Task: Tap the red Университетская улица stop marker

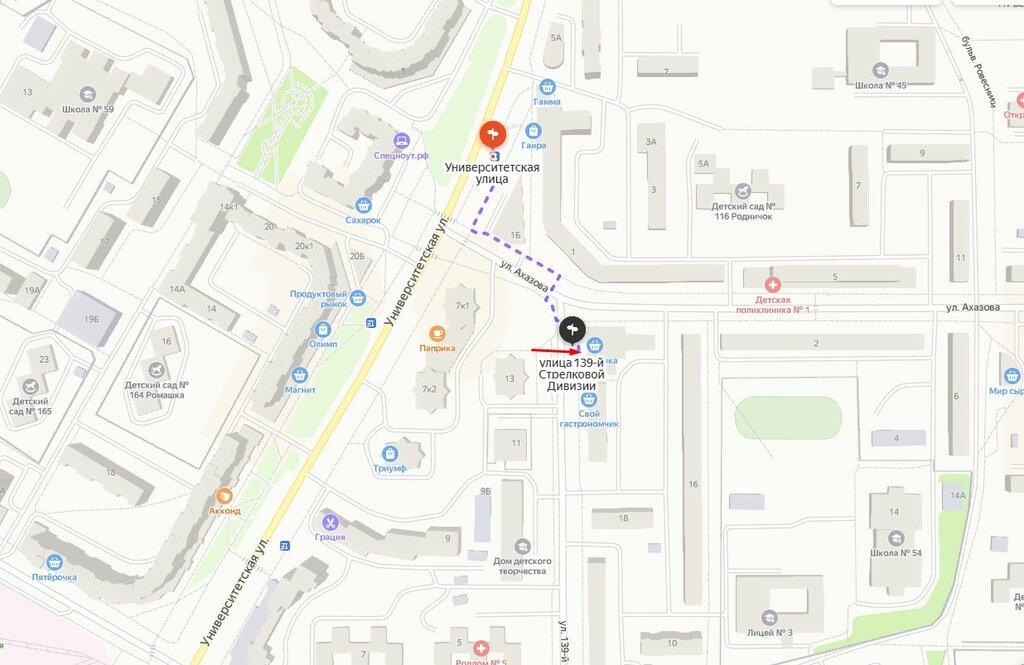Action: coord(492,135)
